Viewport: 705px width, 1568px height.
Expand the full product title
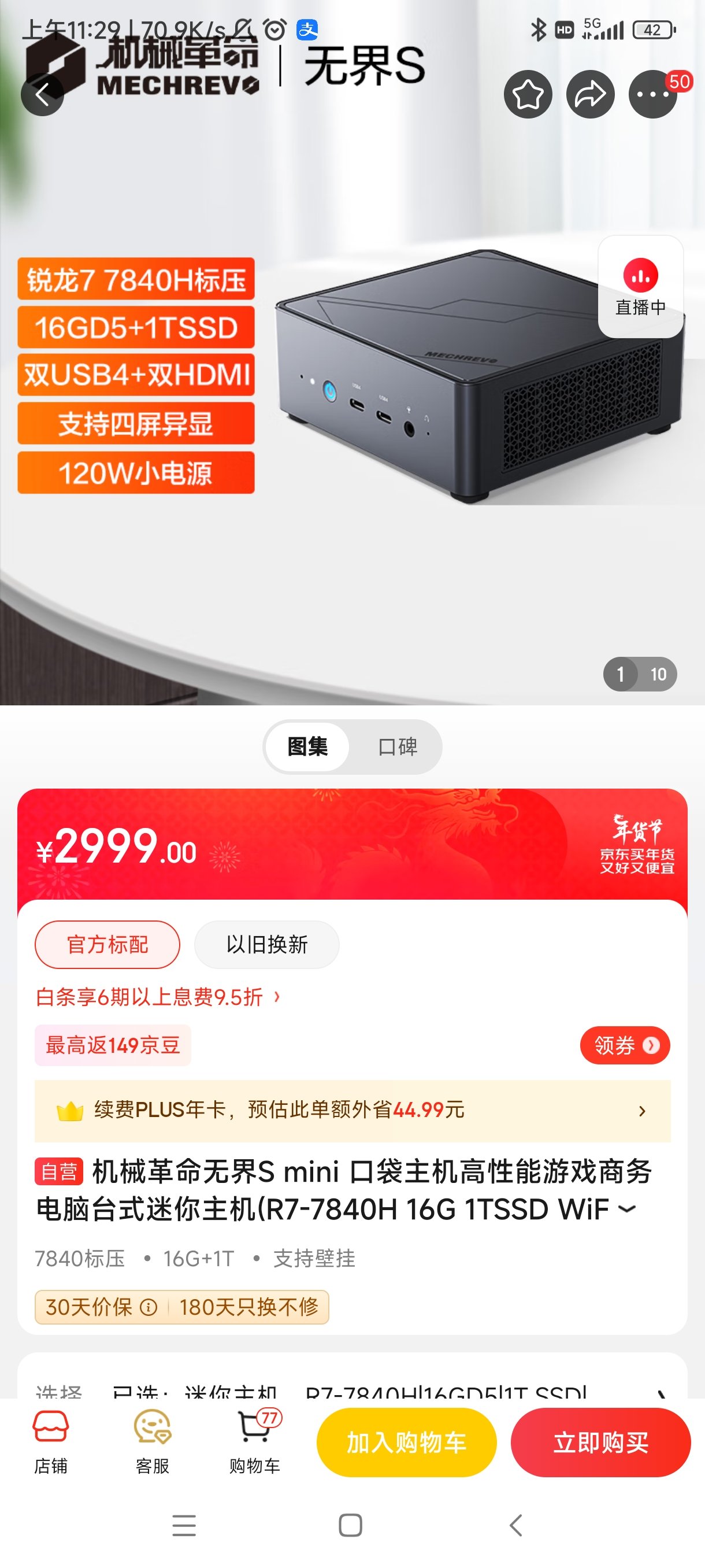tap(627, 1209)
